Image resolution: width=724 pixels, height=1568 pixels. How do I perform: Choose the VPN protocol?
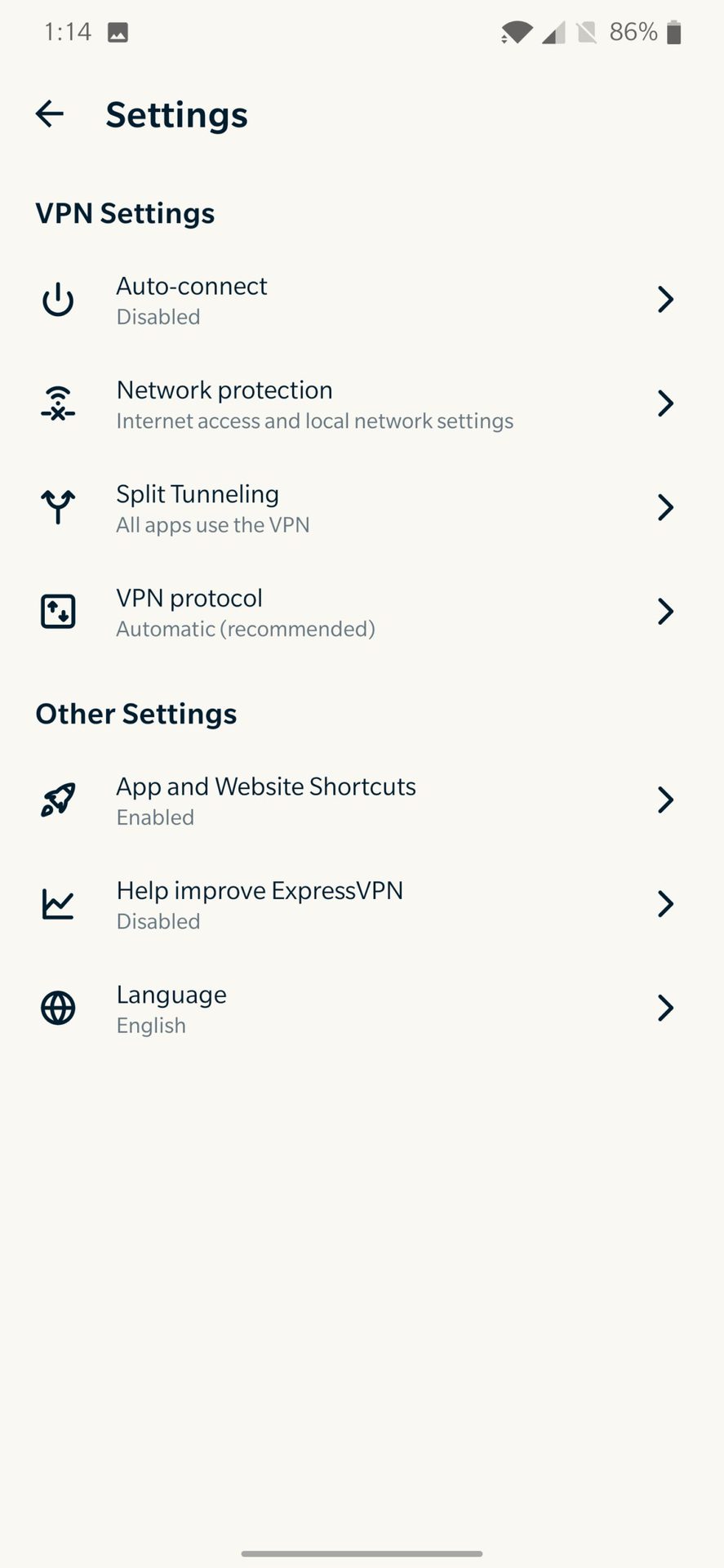click(362, 612)
